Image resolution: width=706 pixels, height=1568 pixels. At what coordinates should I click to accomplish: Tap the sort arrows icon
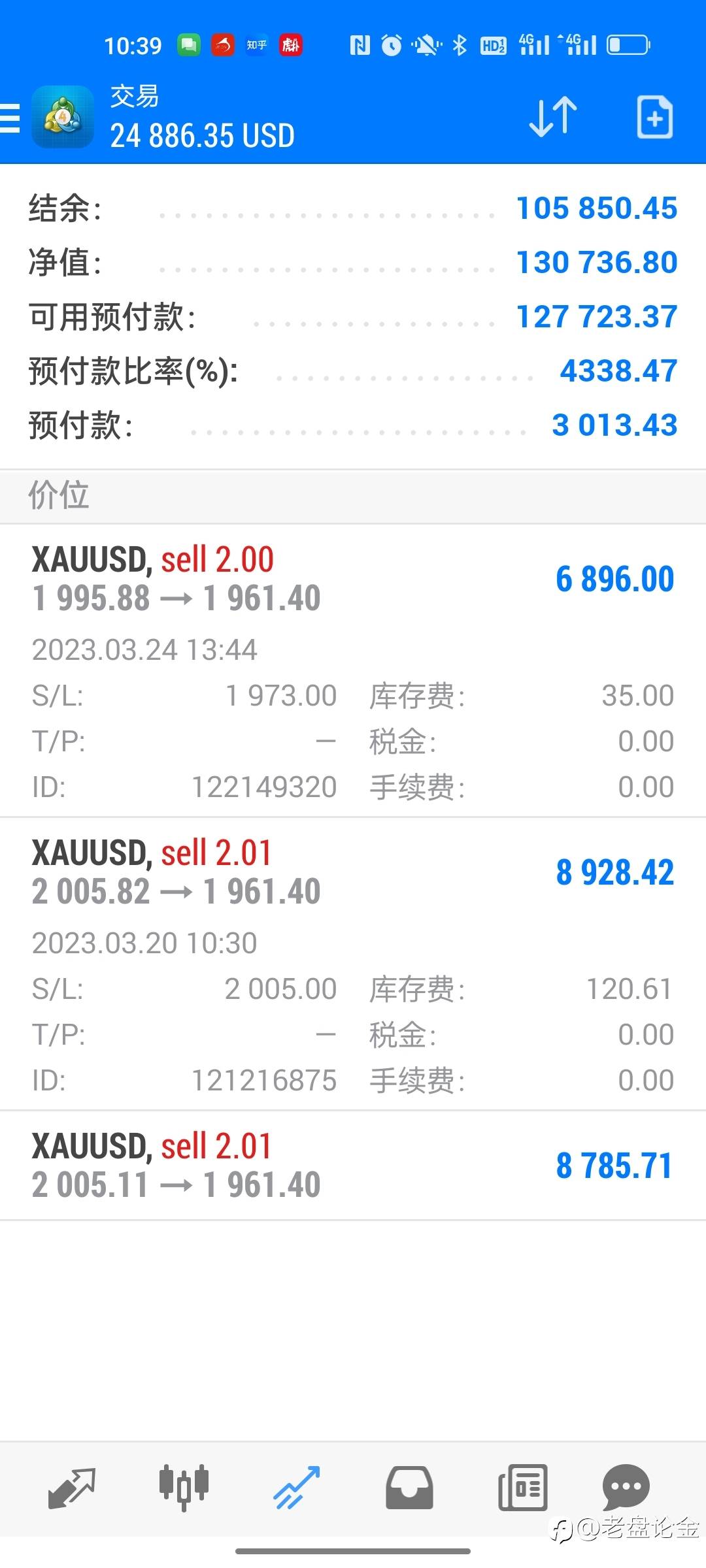point(553,117)
